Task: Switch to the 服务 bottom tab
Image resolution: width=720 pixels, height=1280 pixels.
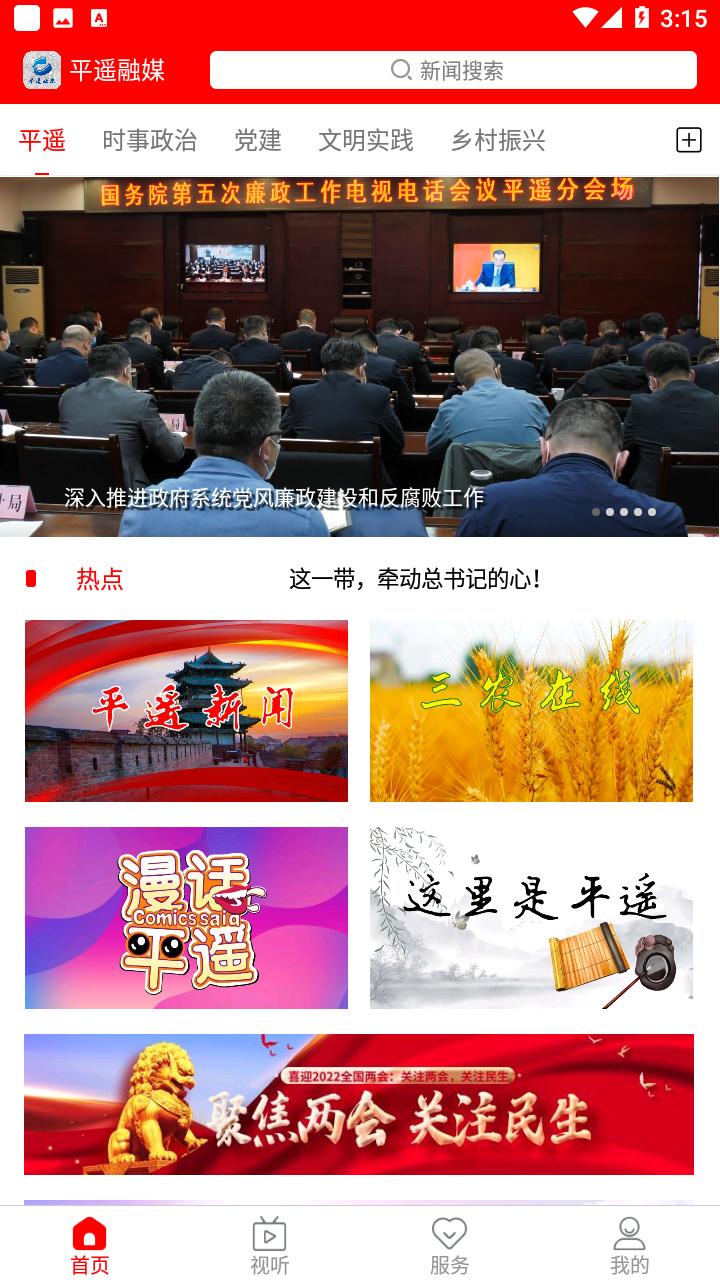Action: point(449,1246)
